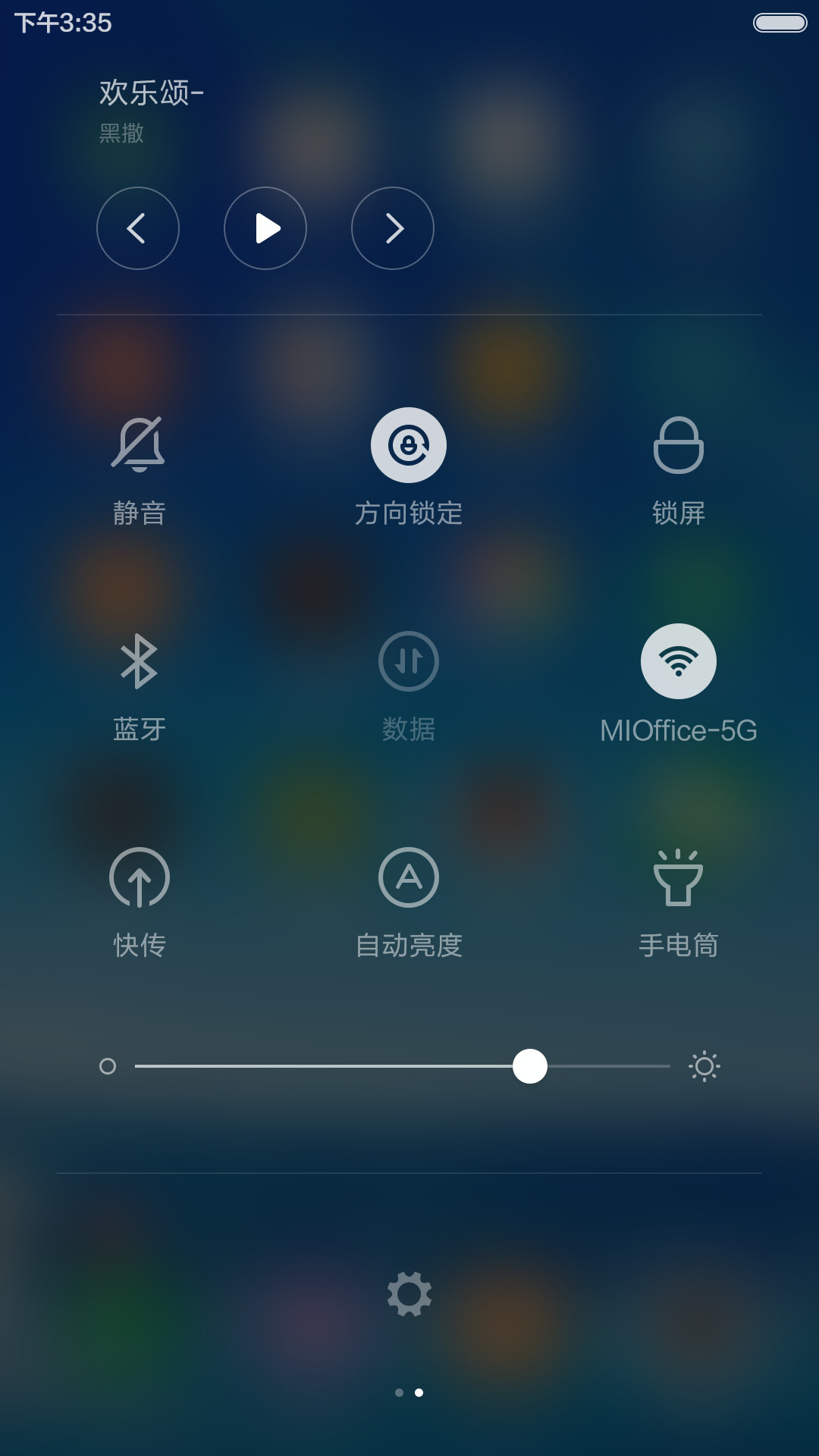Viewport: 819px width, 1456px height.
Task: Play the song 欢乐颂
Action: point(265,228)
